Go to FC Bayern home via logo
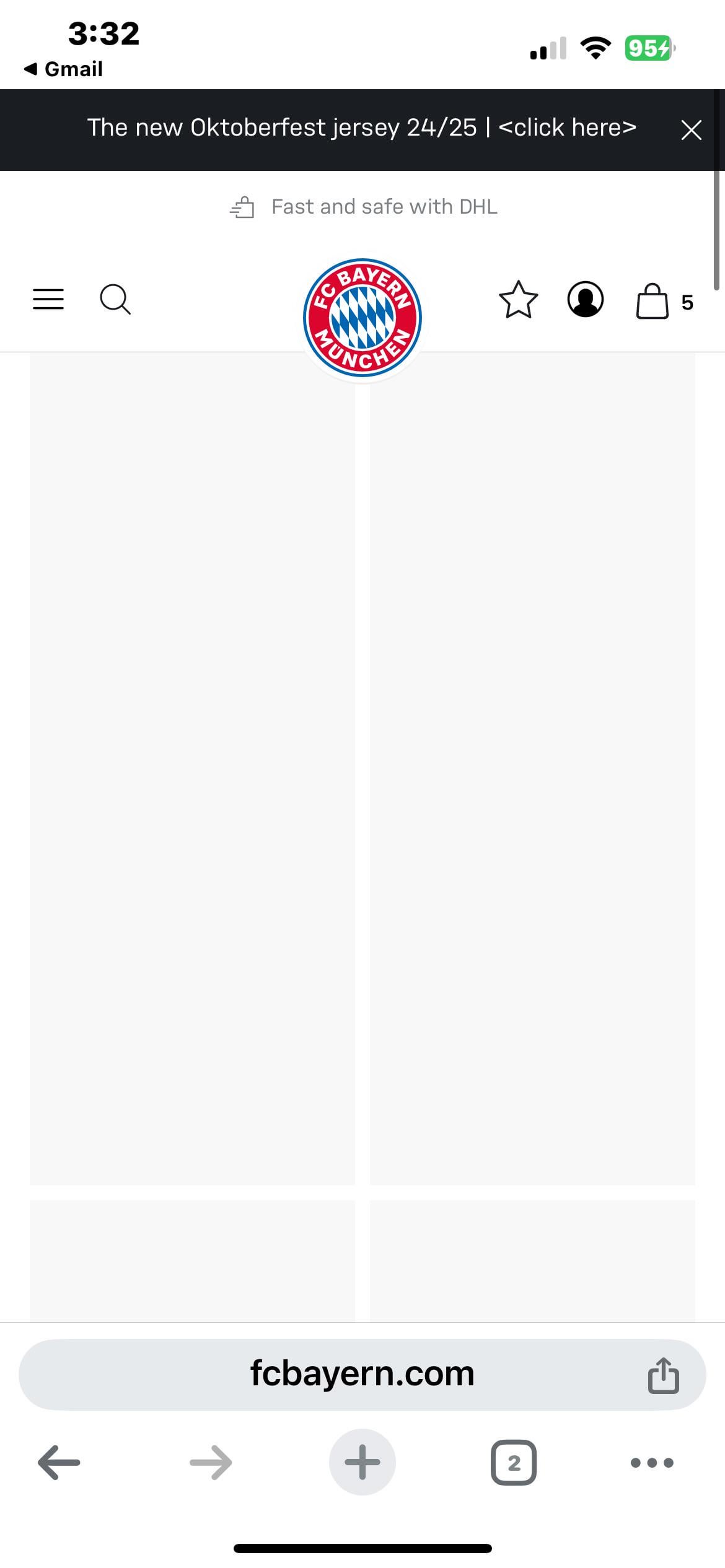Image resolution: width=725 pixels, height=1568 pixels. click(x=362, y=318)
